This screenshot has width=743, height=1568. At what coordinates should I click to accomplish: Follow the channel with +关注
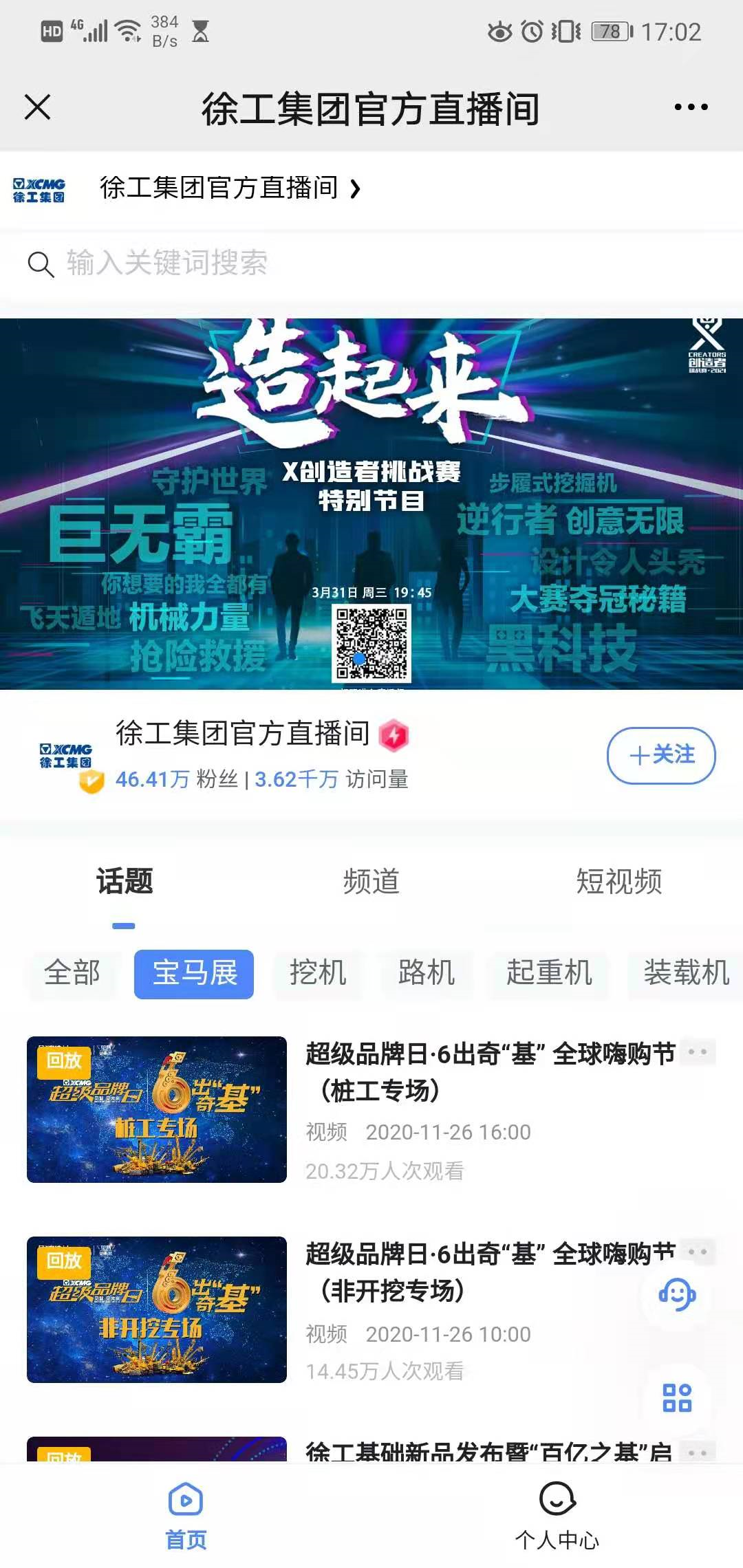coord(660,755)
